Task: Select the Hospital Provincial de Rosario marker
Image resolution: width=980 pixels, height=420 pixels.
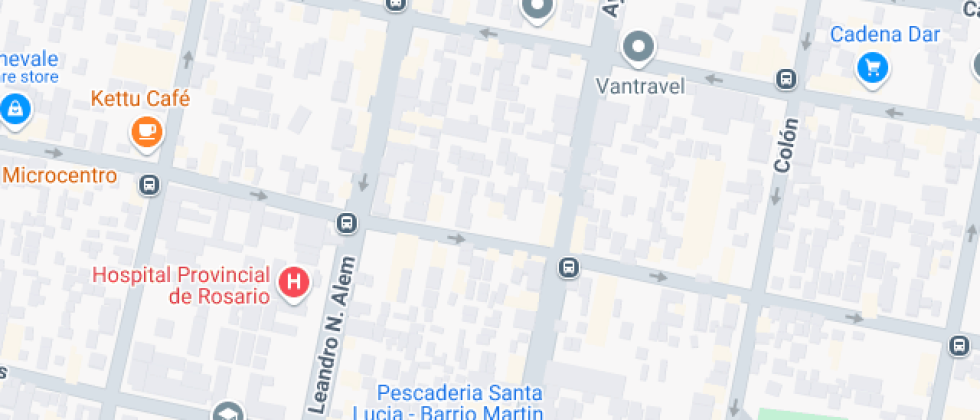Action: tap(294, 283)
